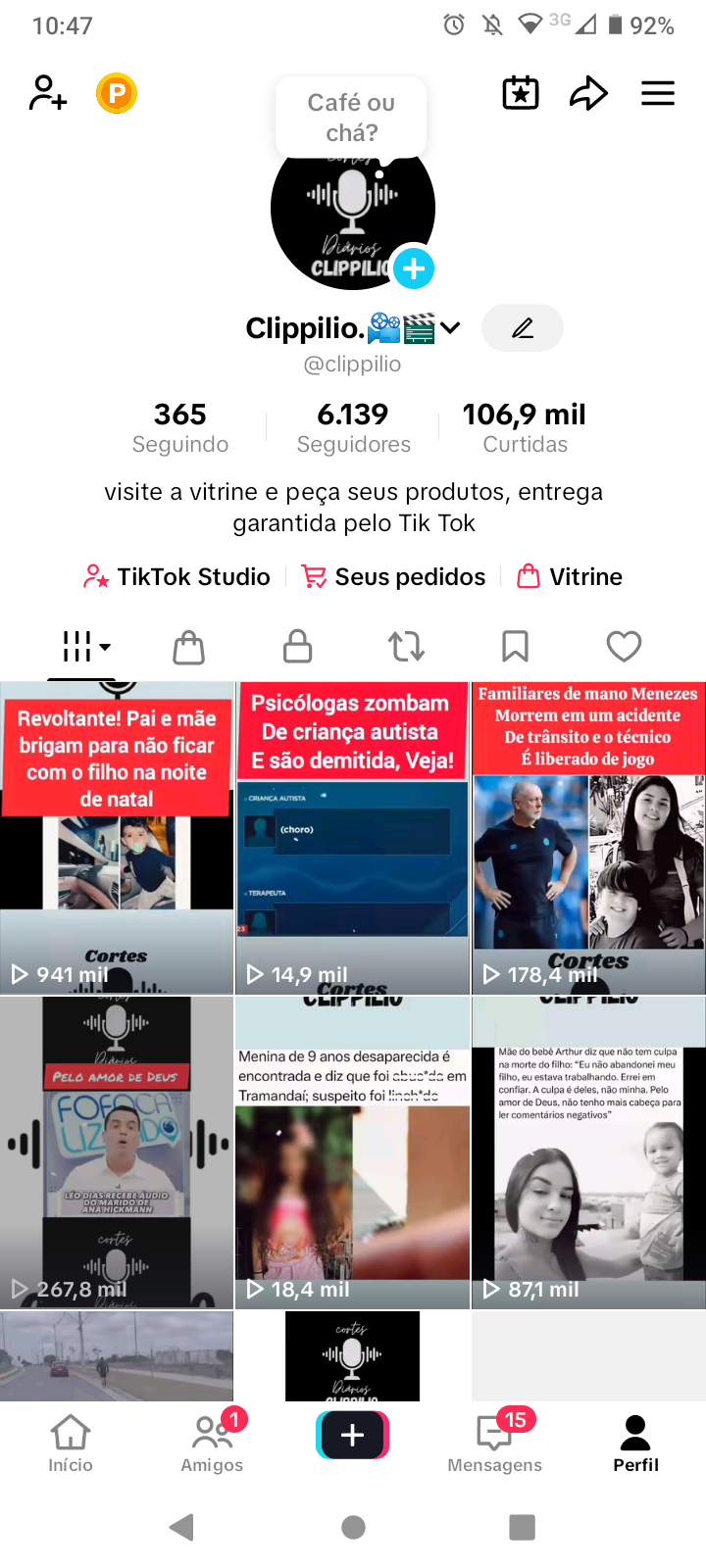The image size is (706, 1568).
Task: Open the add friends icon
Action: tap(48, 94)
